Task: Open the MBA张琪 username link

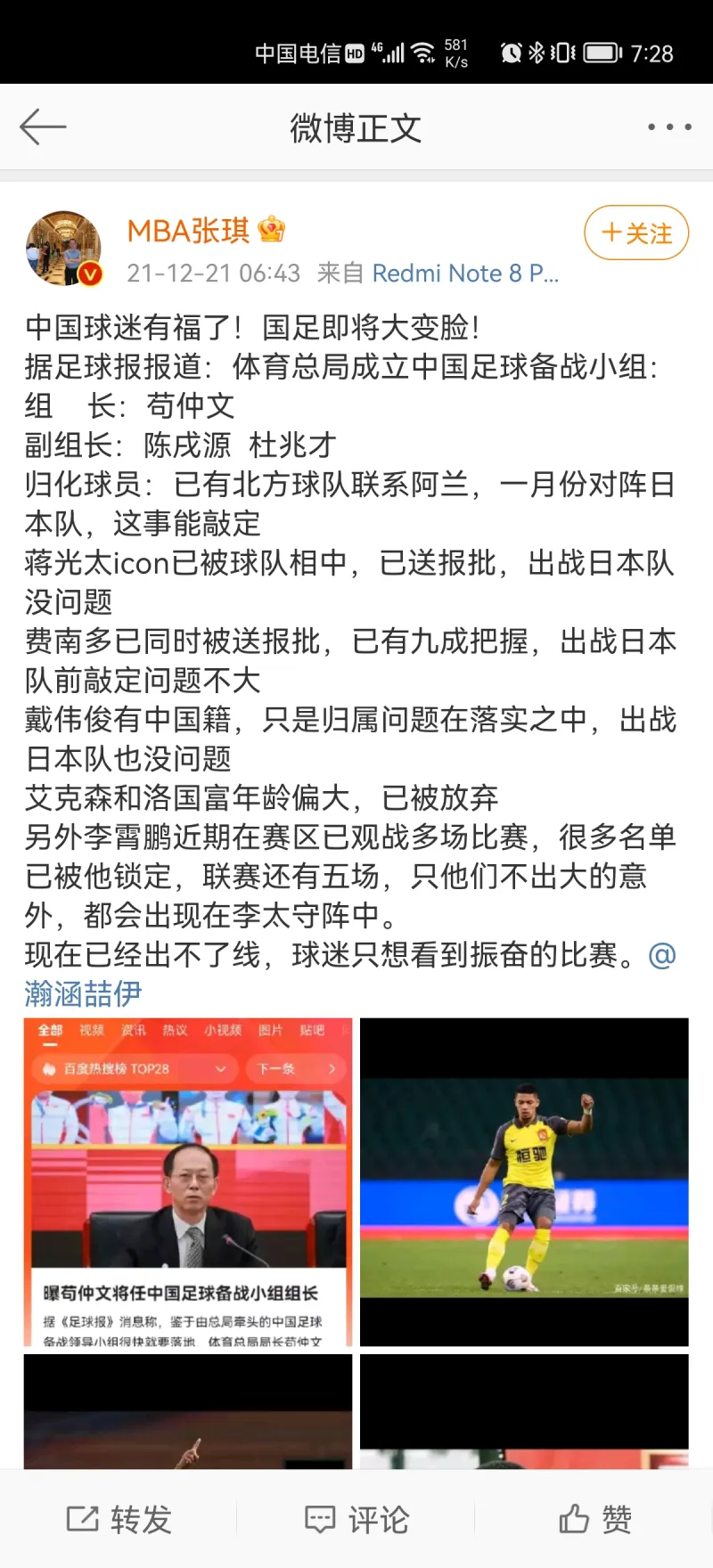Action: pyautogui.click(x=188, y=231)
